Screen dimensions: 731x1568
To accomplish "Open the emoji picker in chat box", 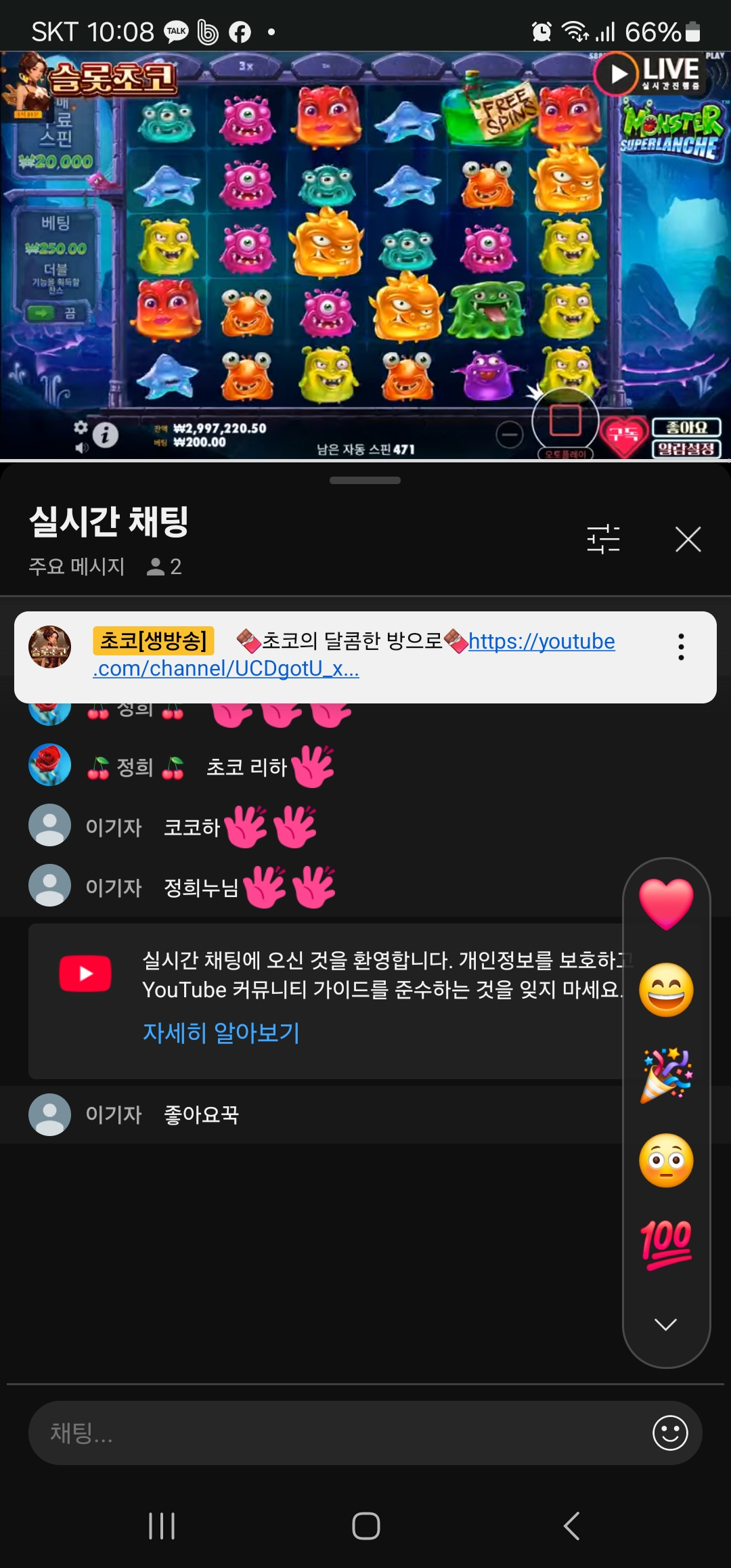I will coord(670,1433).
